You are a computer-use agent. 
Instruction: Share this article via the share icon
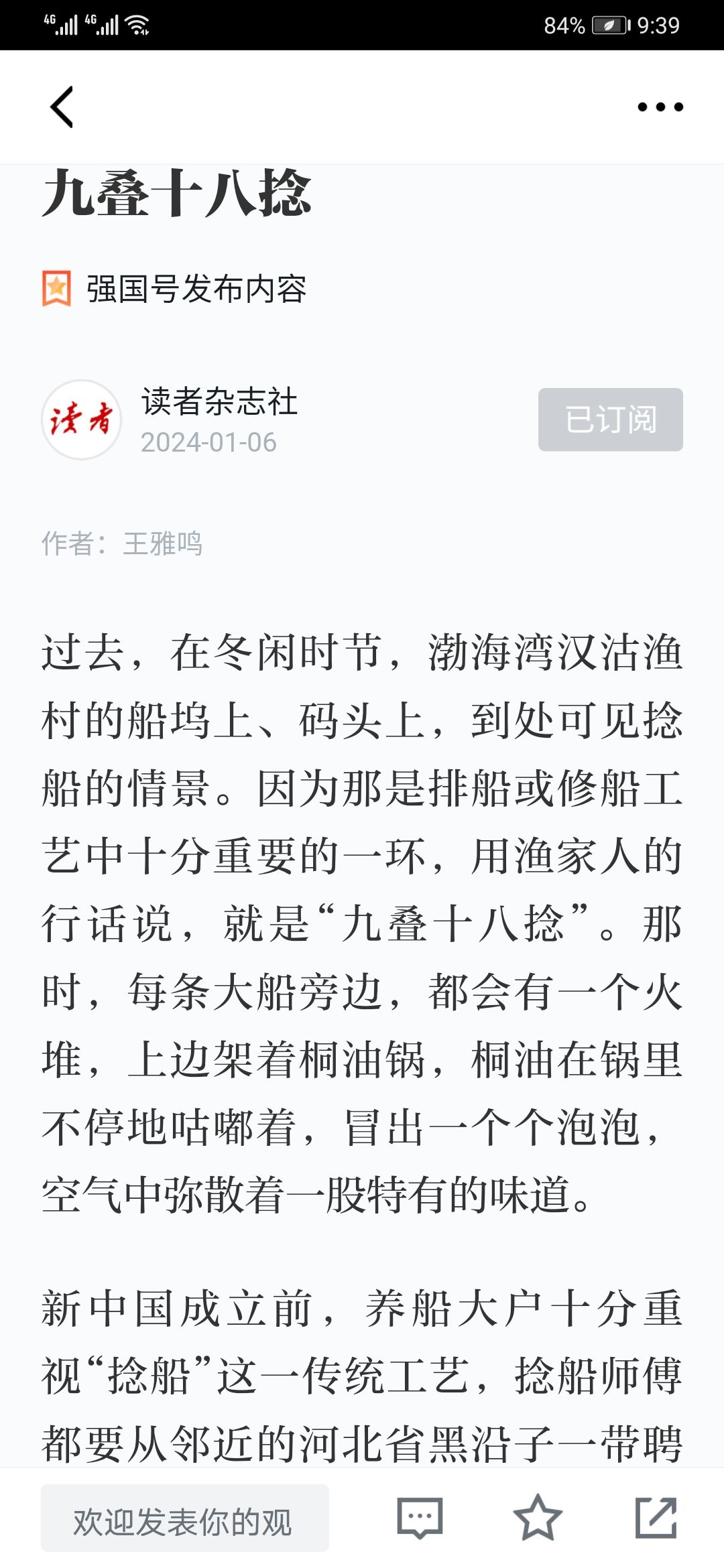[656, 1518]
